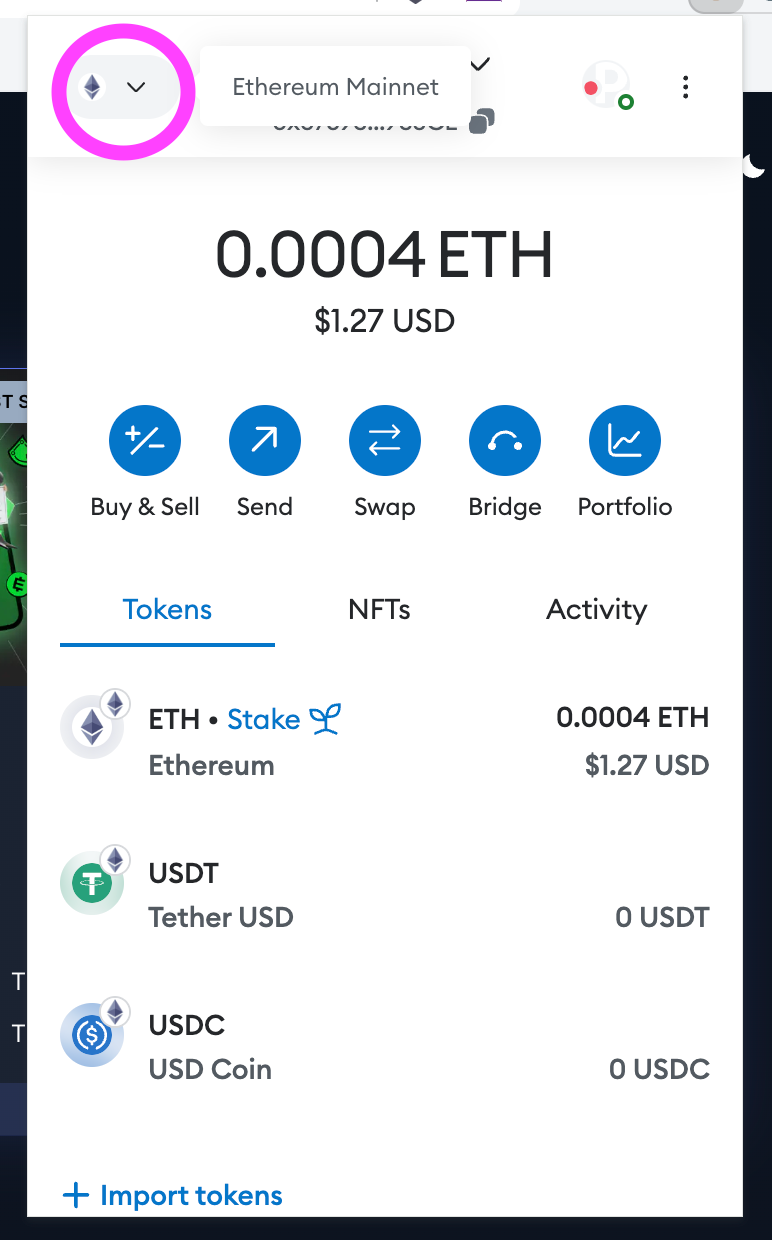Viewport: 772px width, 1240px height.
Task: Open the Swap feature
Action: tap(385, 441)
